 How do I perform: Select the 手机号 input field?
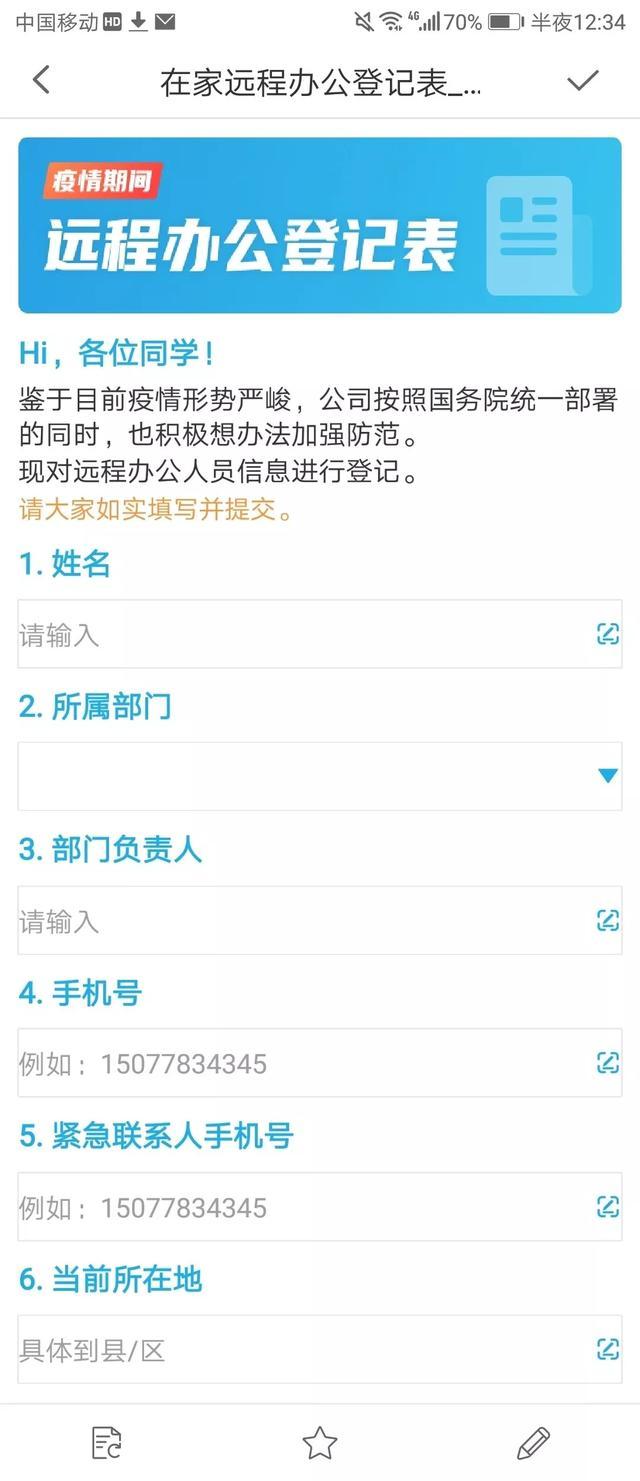click(x=300, y=1063)
